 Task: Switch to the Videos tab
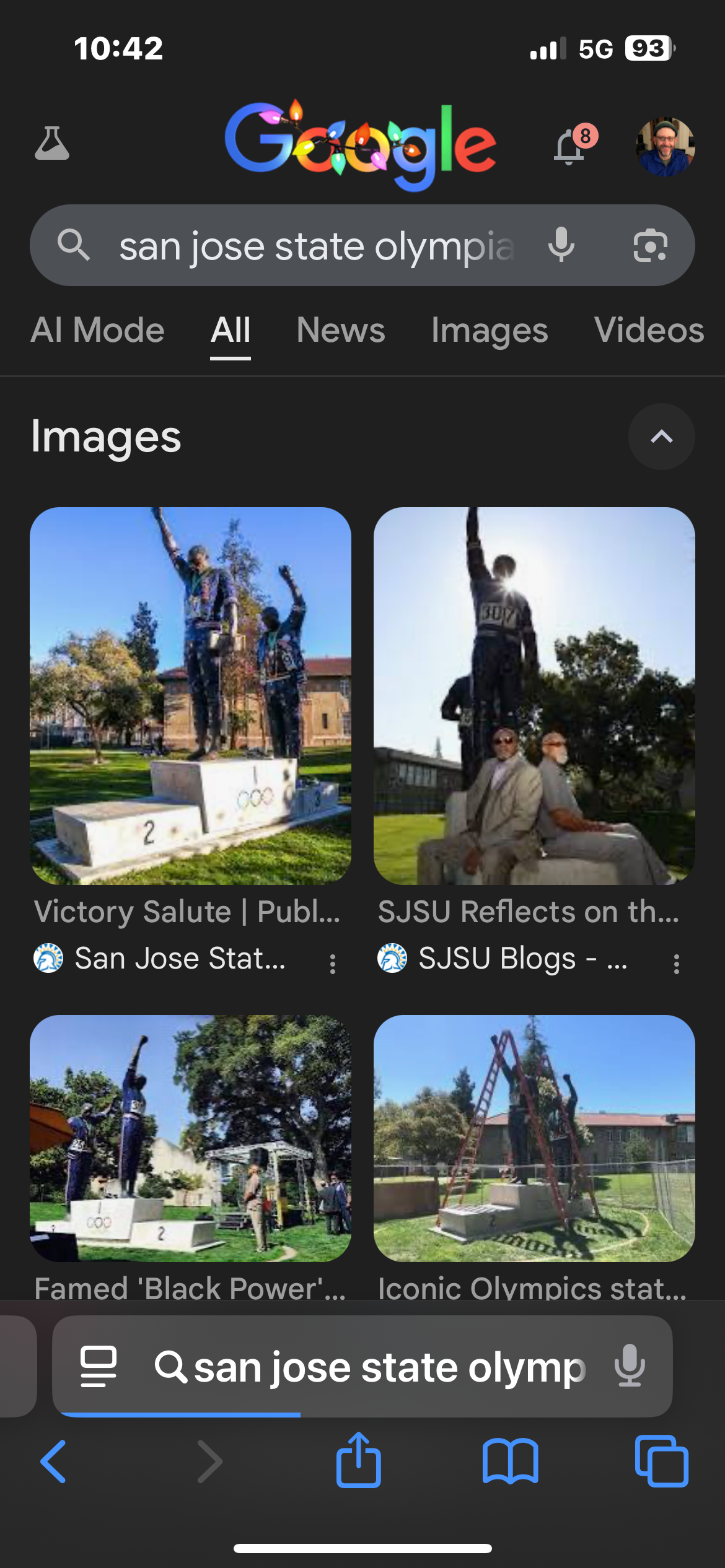pos(649,330)
